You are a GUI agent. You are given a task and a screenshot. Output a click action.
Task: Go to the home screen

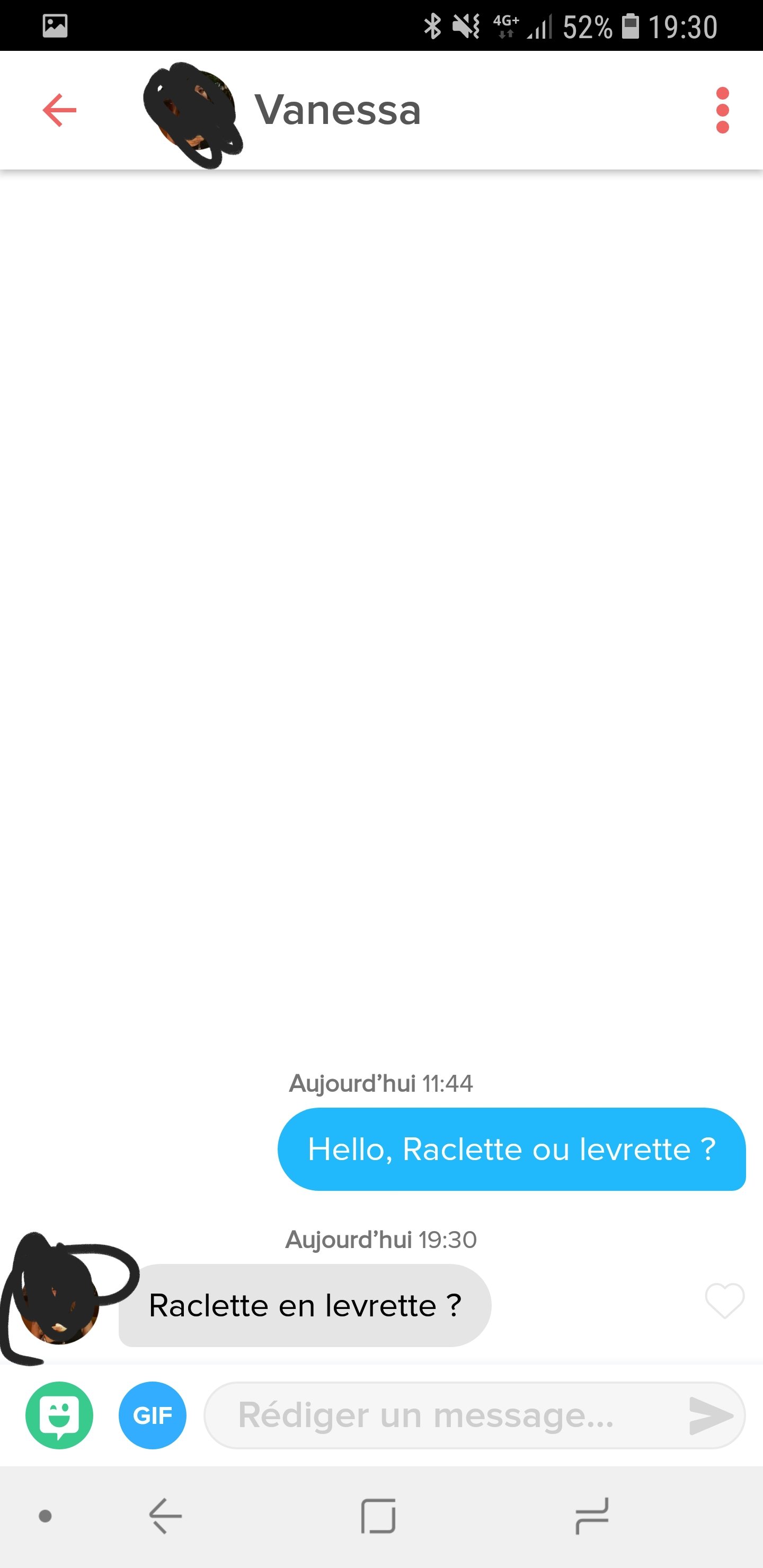(378, 1516)
